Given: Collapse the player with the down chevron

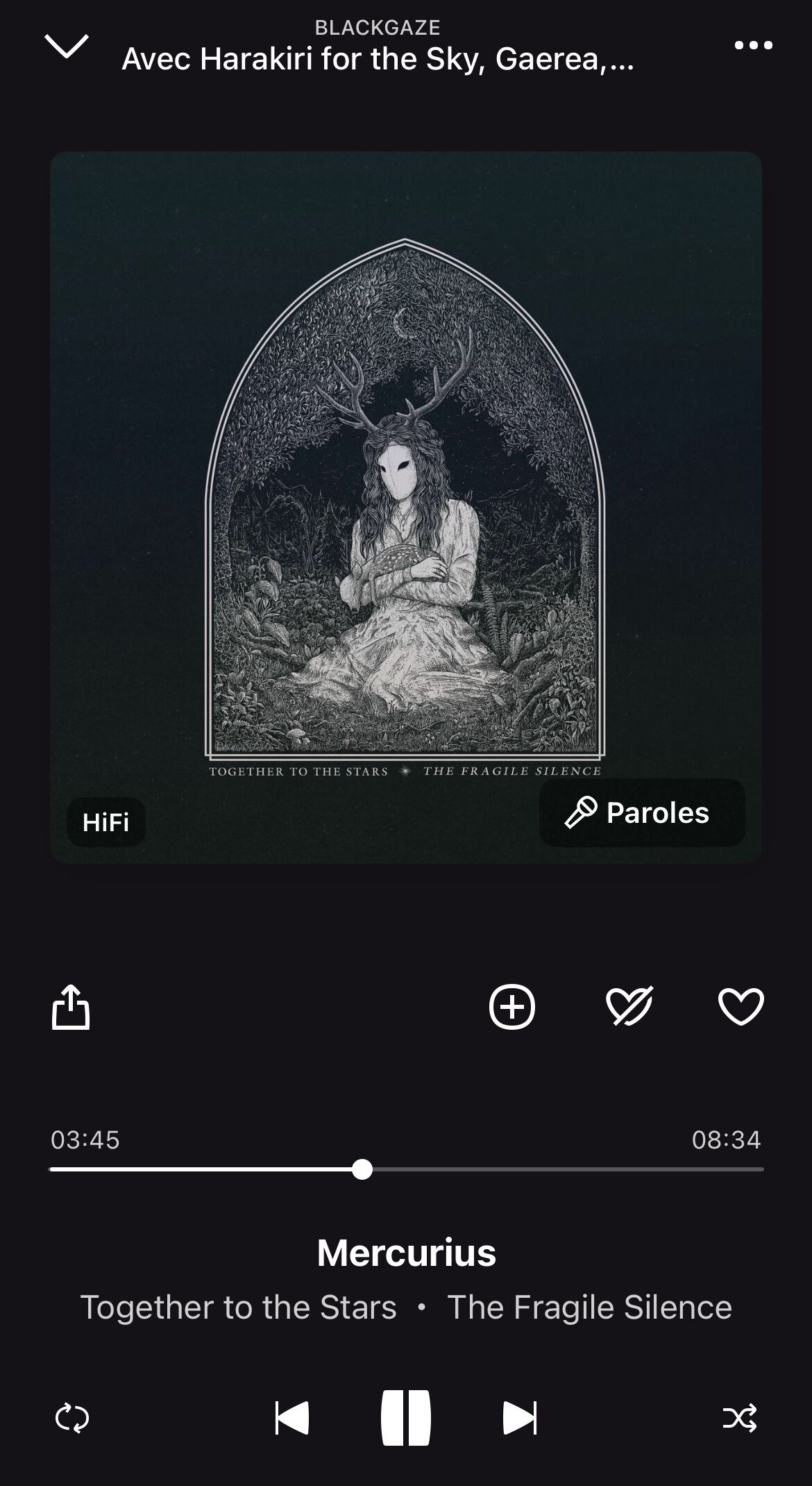Looking at the screenshot, I should coord(67,46).
